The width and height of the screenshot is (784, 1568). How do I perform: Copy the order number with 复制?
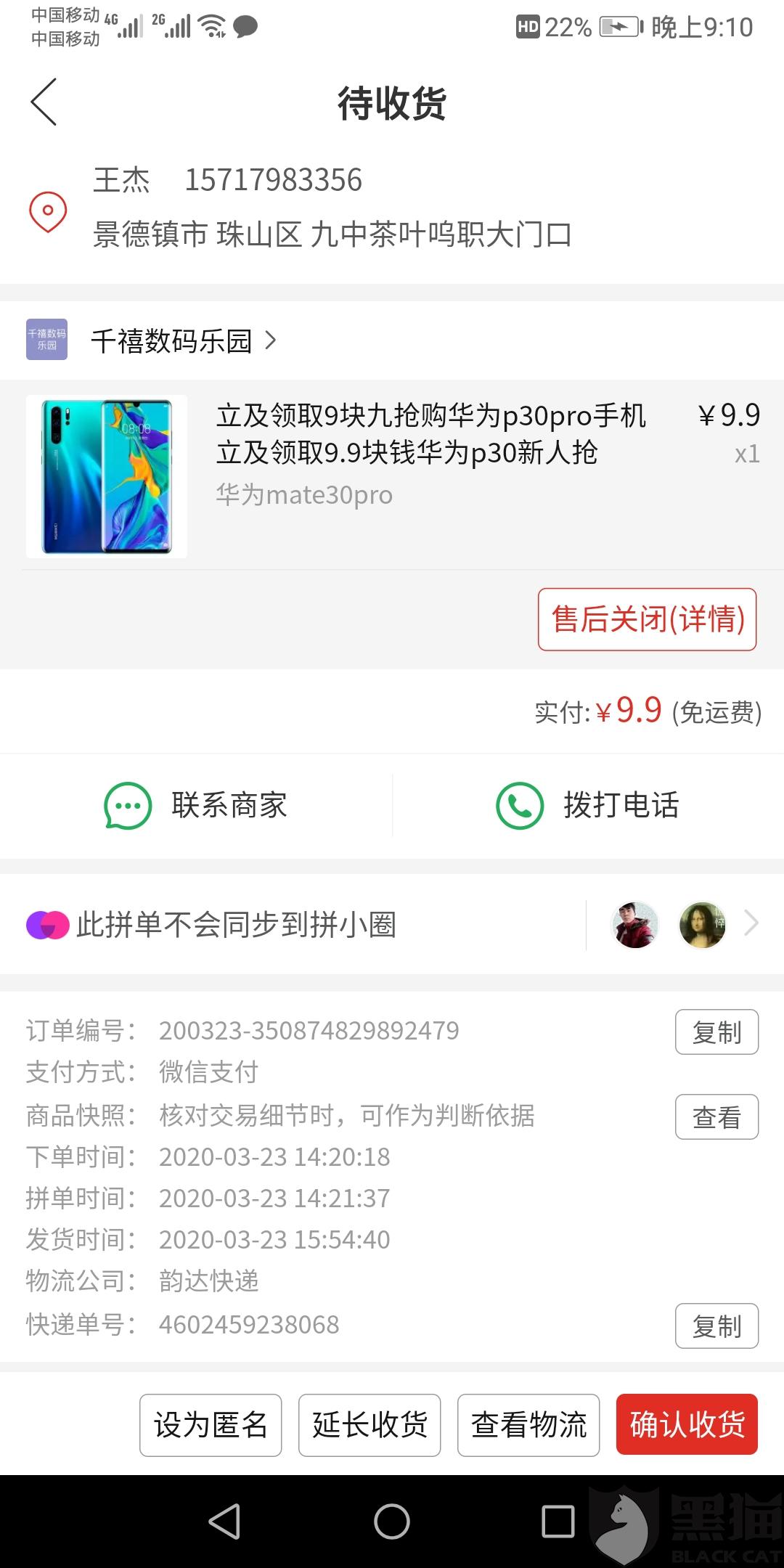click(716, 1032)
